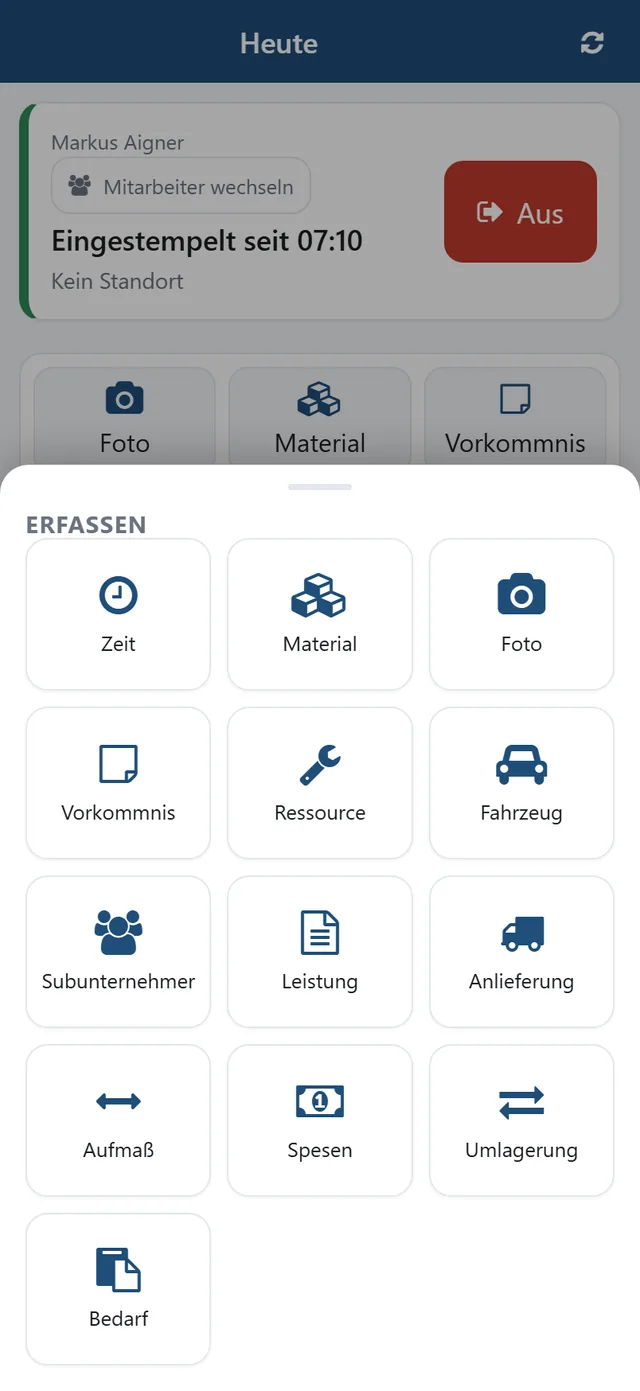Tap the Bedarf tile

(x=118, y=1289)
